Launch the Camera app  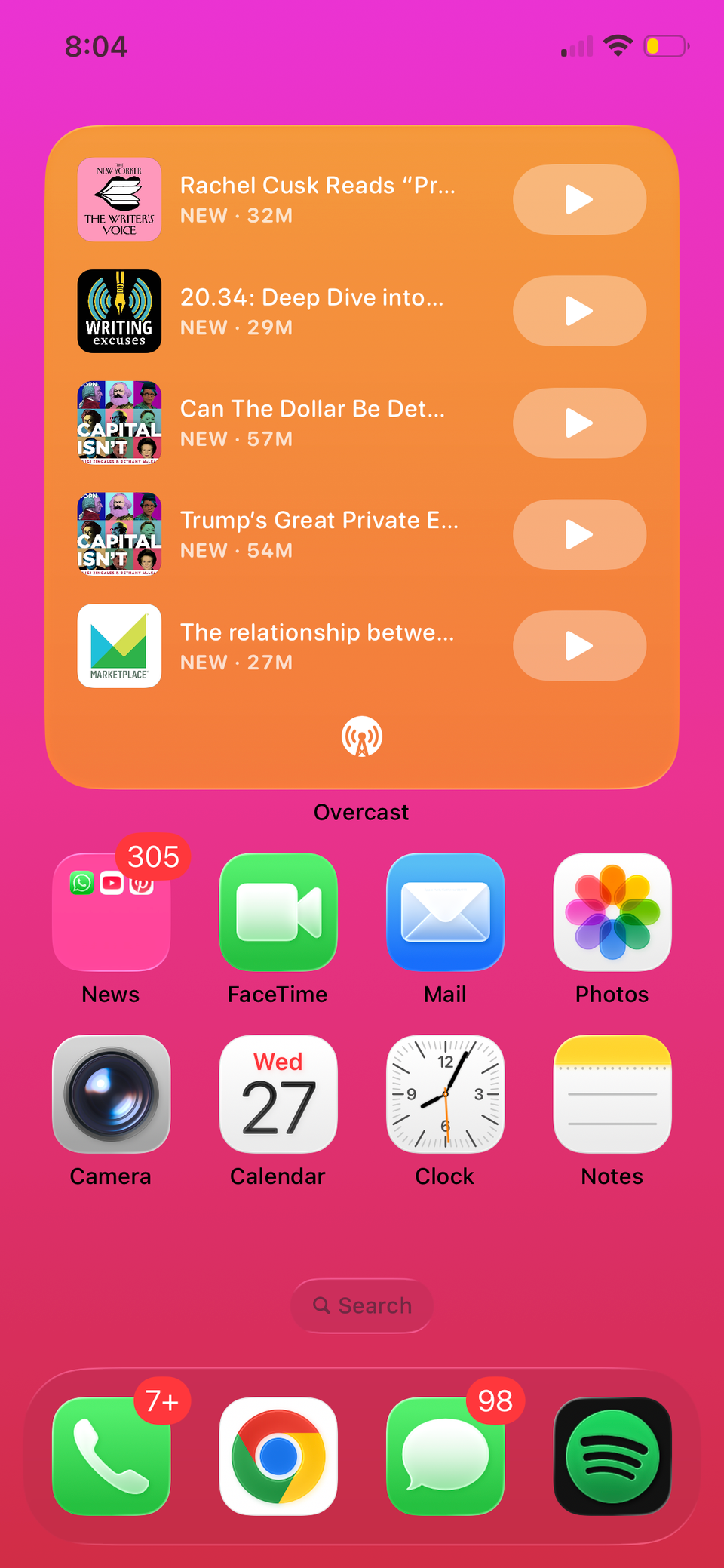[x=112, y=1093]
